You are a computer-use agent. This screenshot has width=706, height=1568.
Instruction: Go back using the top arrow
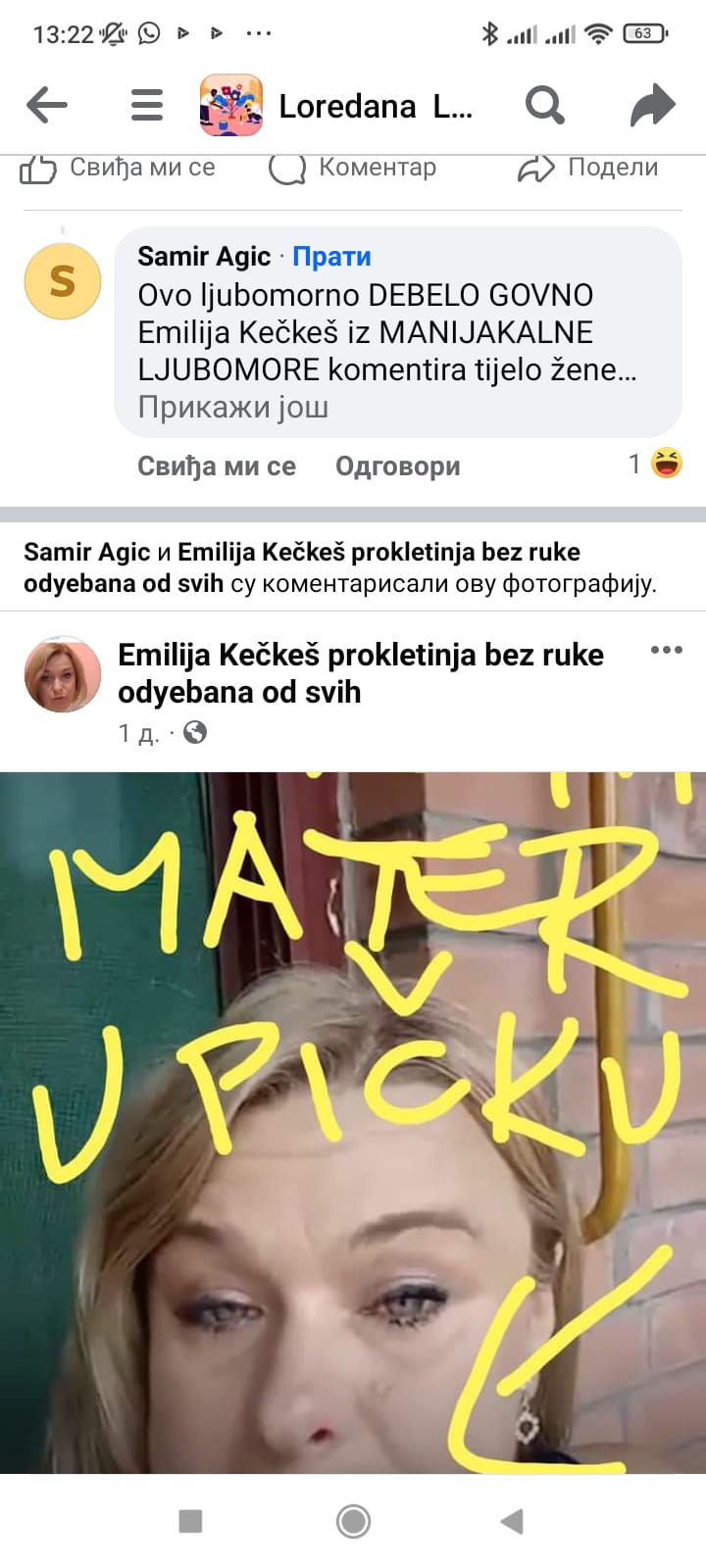point(47,105)
